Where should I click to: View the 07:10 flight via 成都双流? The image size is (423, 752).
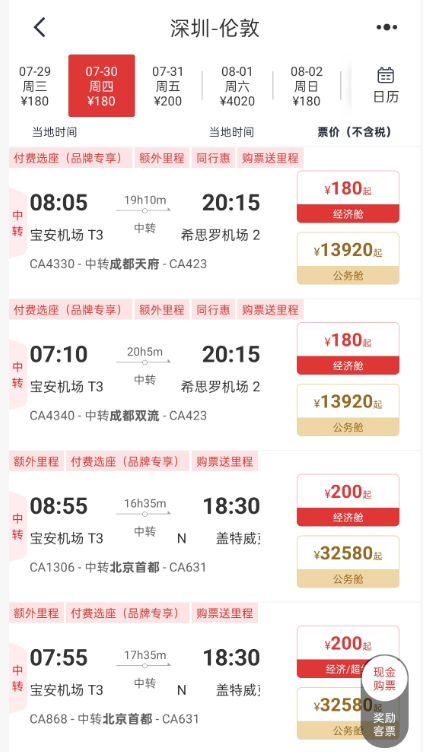point(145,384)
